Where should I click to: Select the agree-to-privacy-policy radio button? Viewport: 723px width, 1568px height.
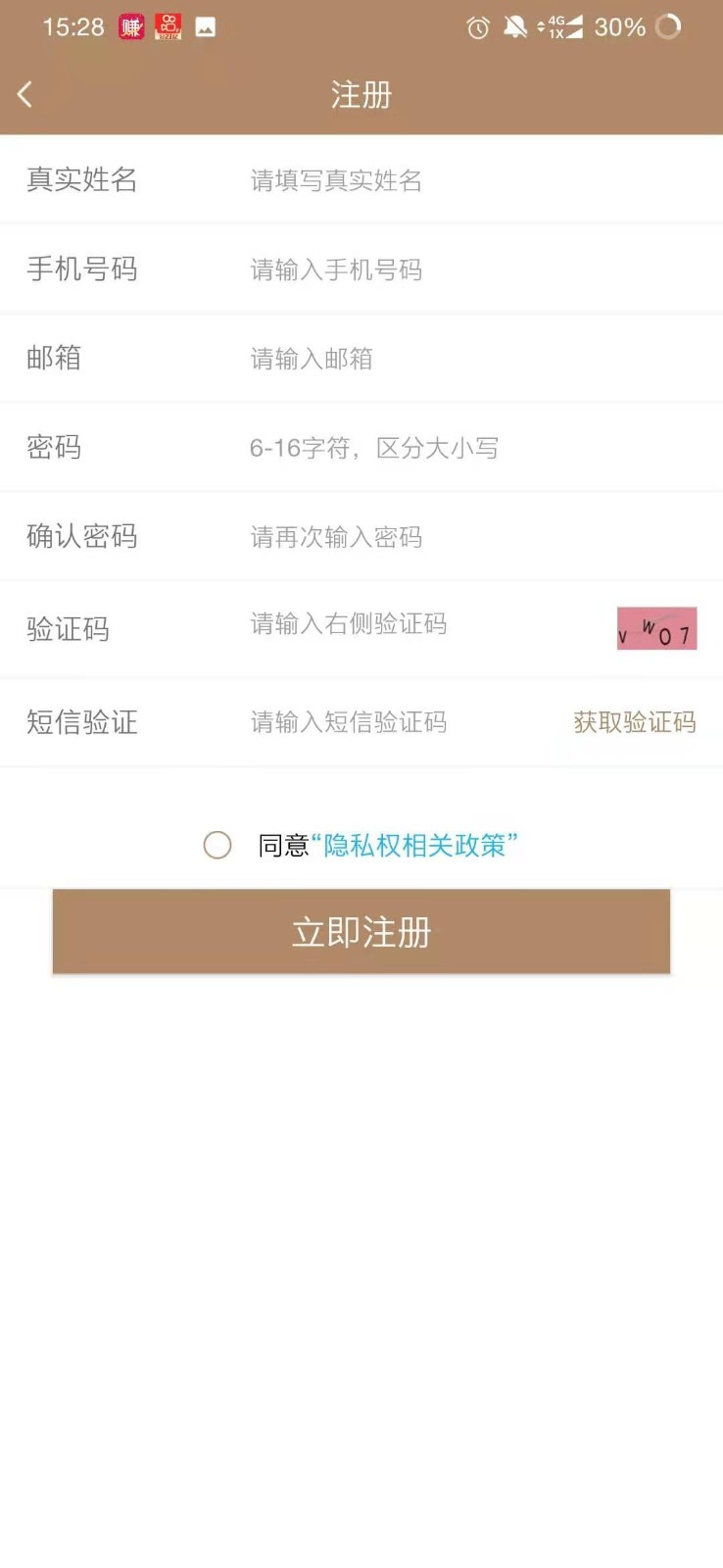217,845
